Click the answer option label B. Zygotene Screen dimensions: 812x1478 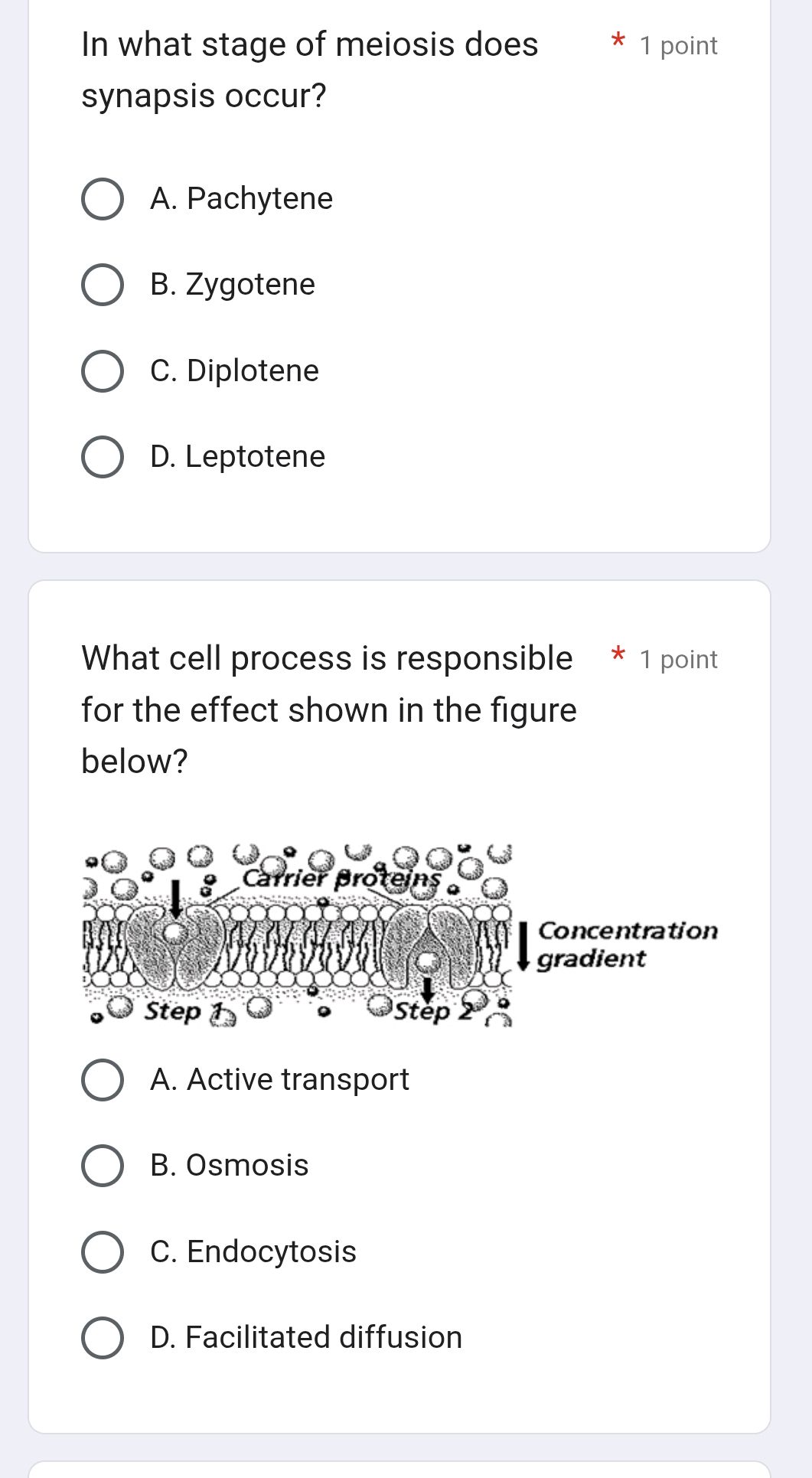(231, 285)
